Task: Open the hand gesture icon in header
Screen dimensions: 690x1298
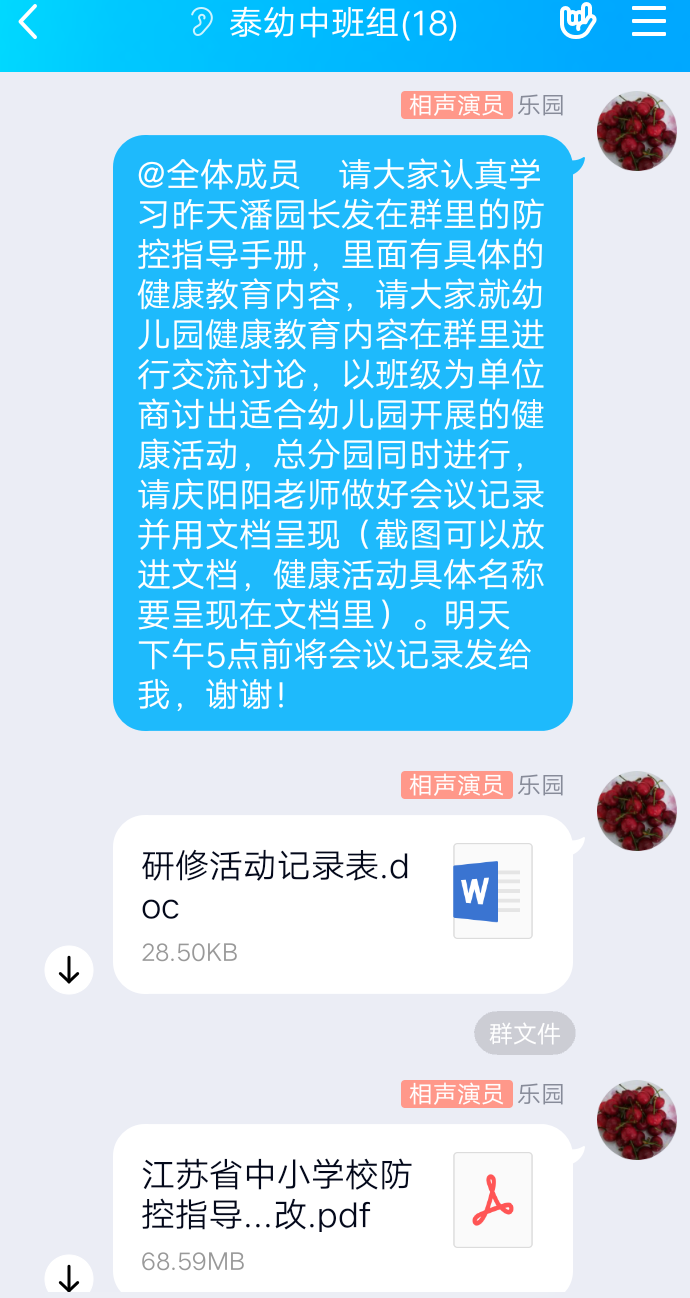Action: click(x=578, y=22)
